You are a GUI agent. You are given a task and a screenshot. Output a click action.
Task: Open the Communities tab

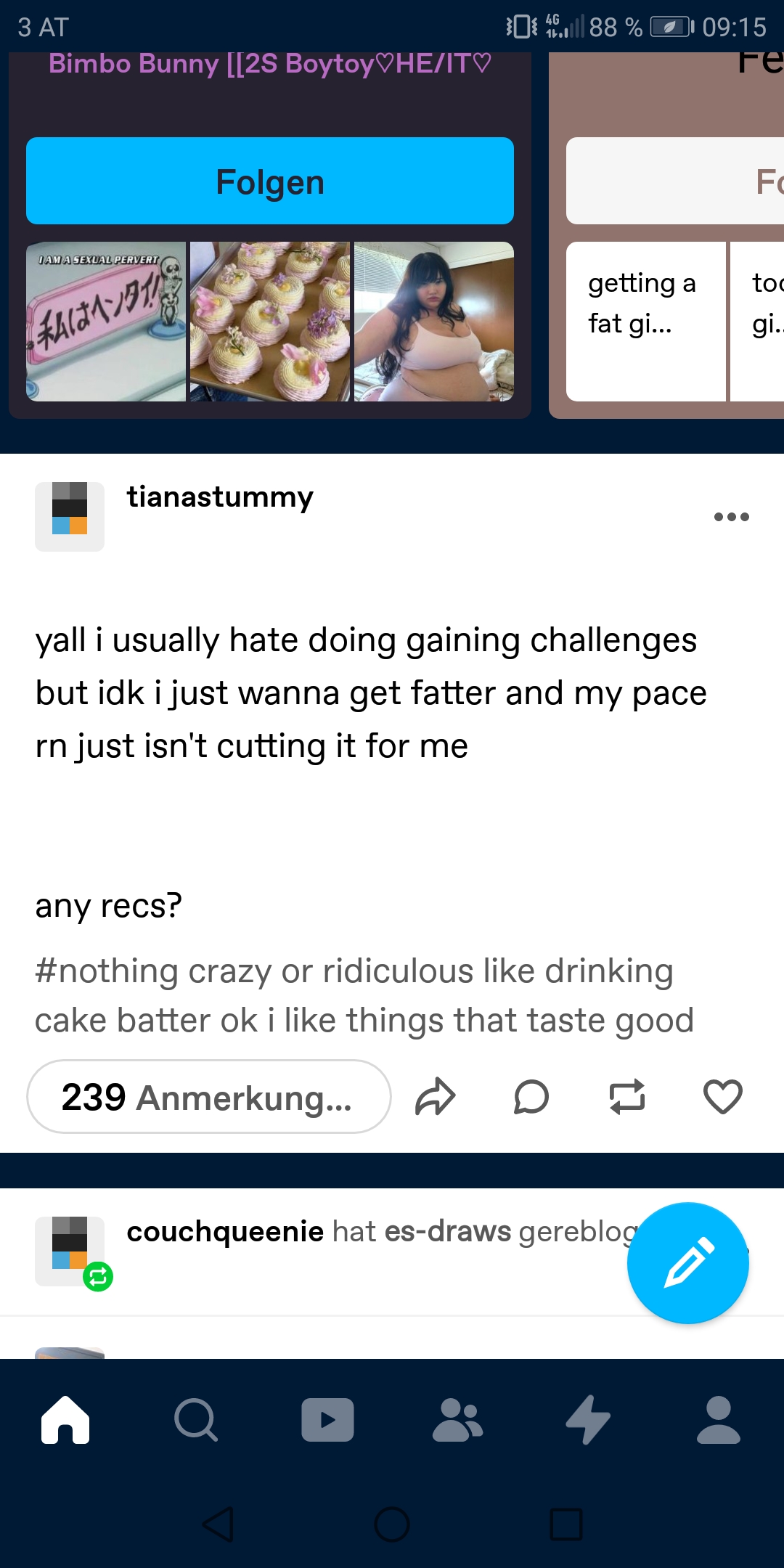click(x=457, y=1419)
